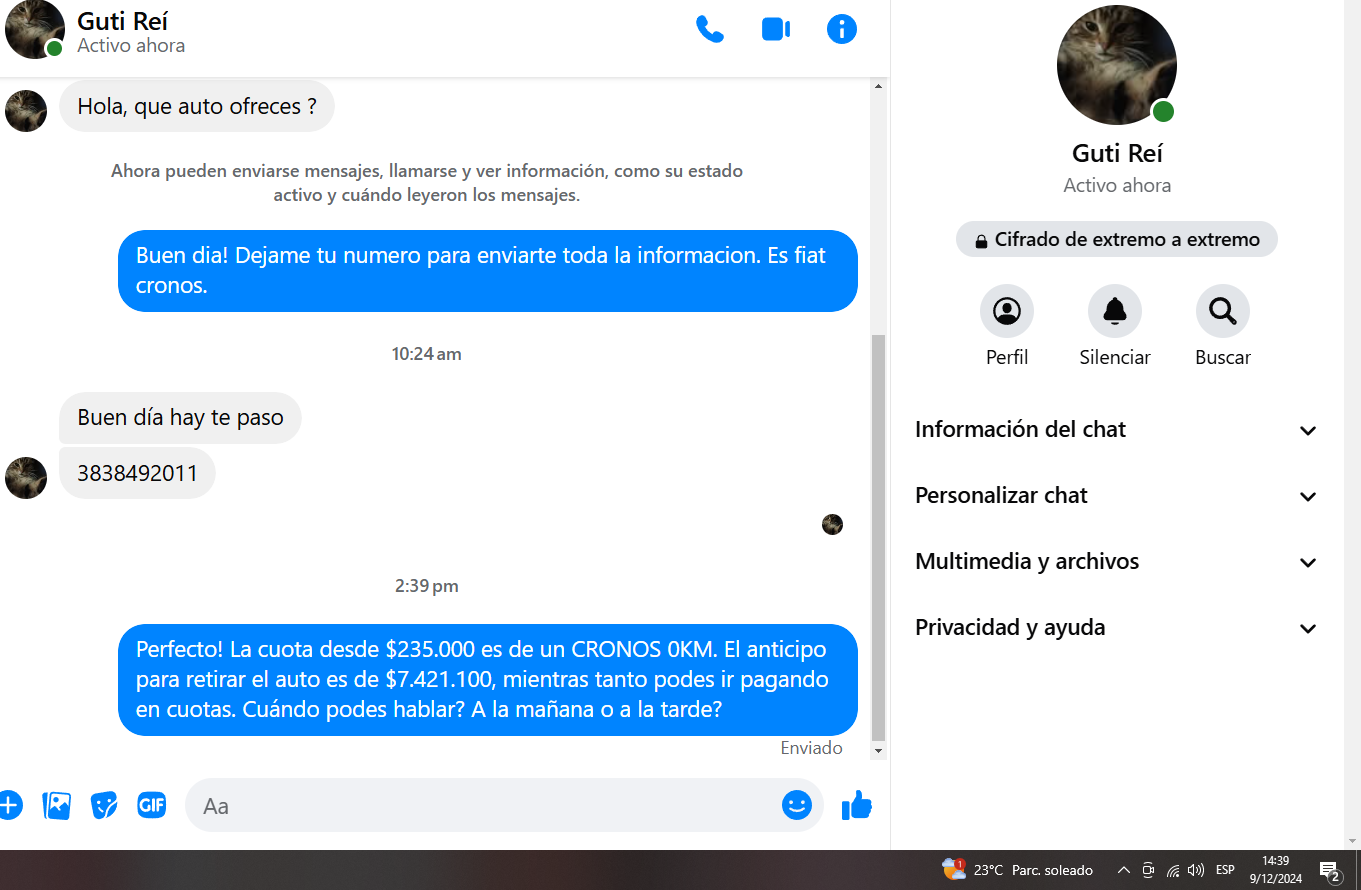
Task: Attach a photo or file
Action: [x=57, y=805]
